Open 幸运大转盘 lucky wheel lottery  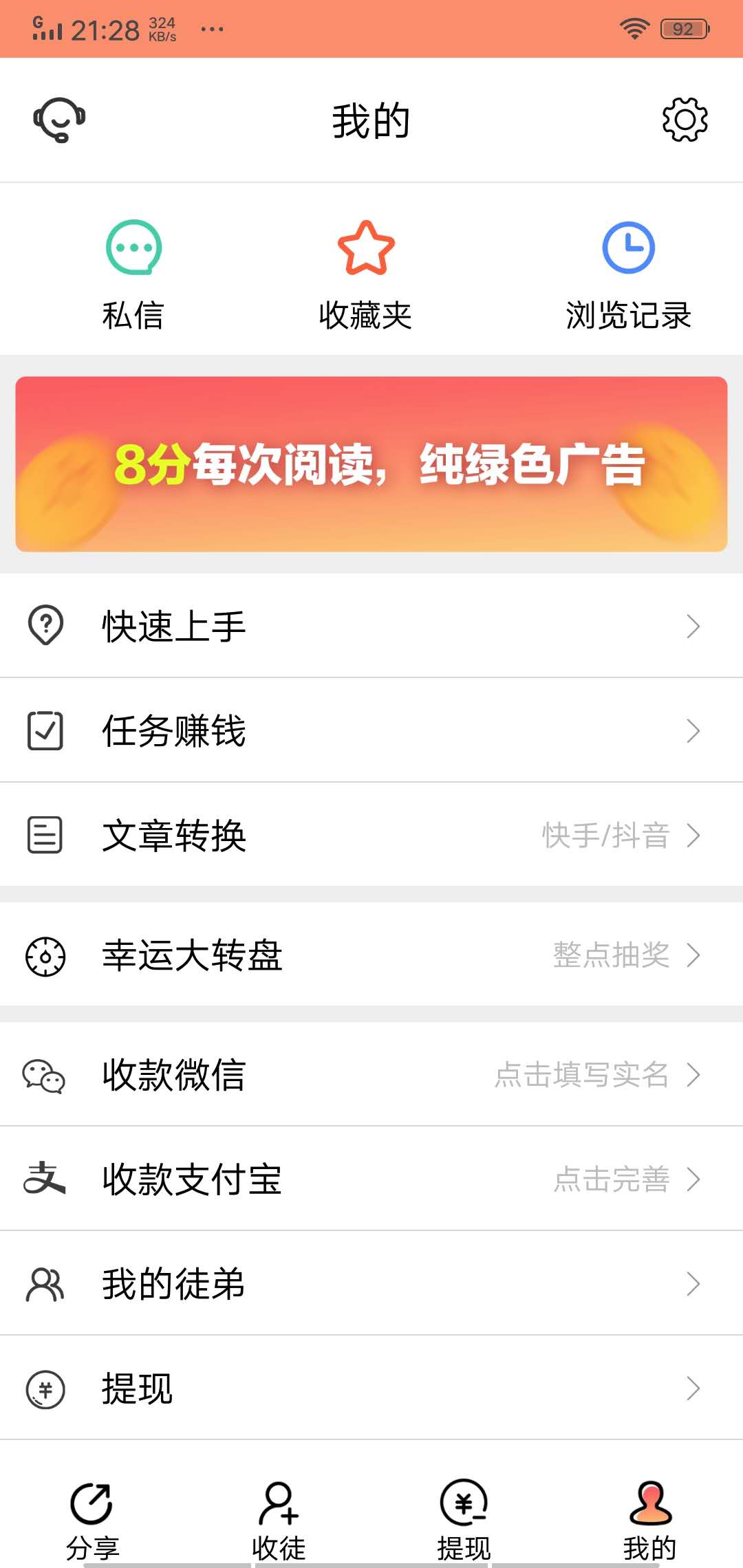pyautogui.click(x=371, y=955)
